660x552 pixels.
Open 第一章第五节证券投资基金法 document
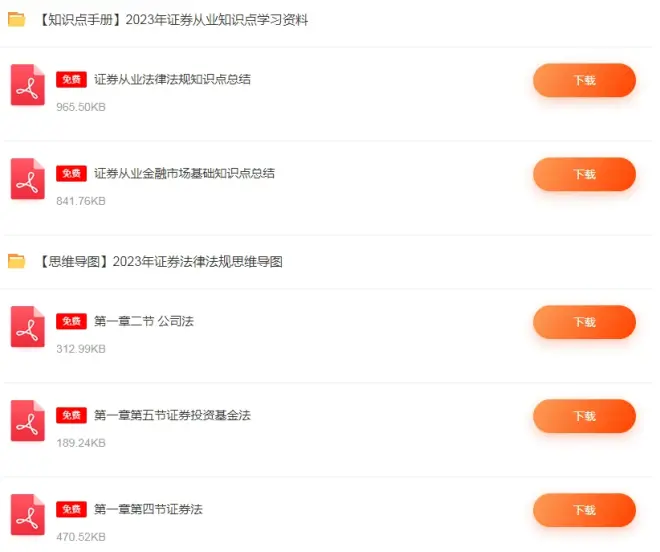(172, 415)
